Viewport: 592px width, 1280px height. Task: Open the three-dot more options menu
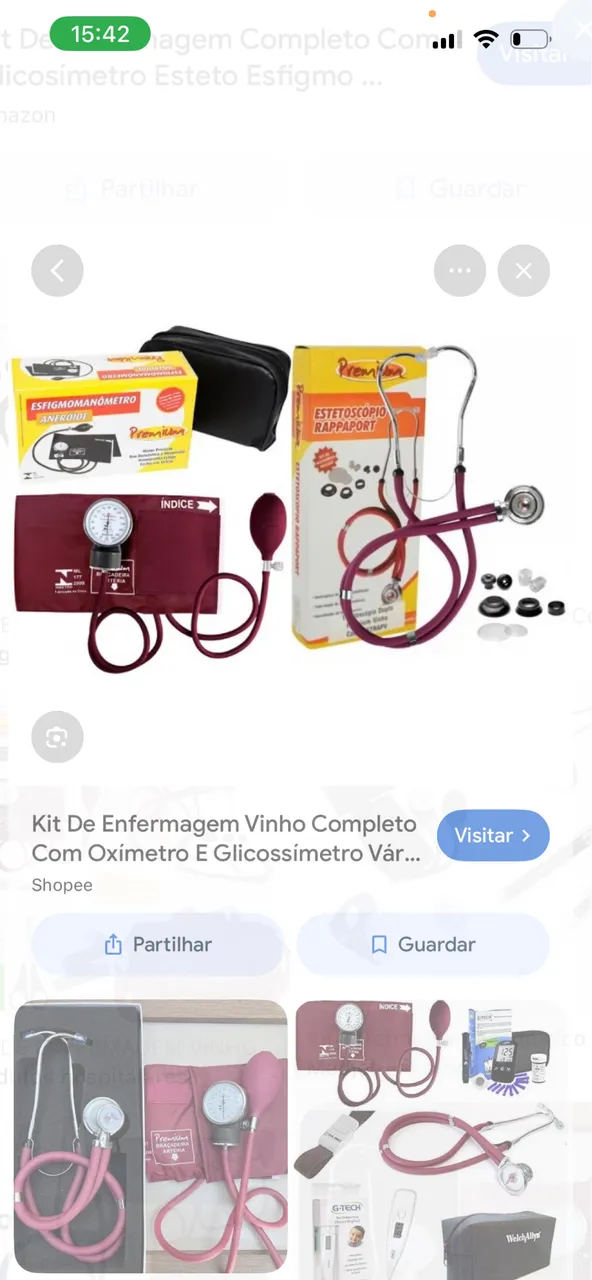tap(460, 271)
